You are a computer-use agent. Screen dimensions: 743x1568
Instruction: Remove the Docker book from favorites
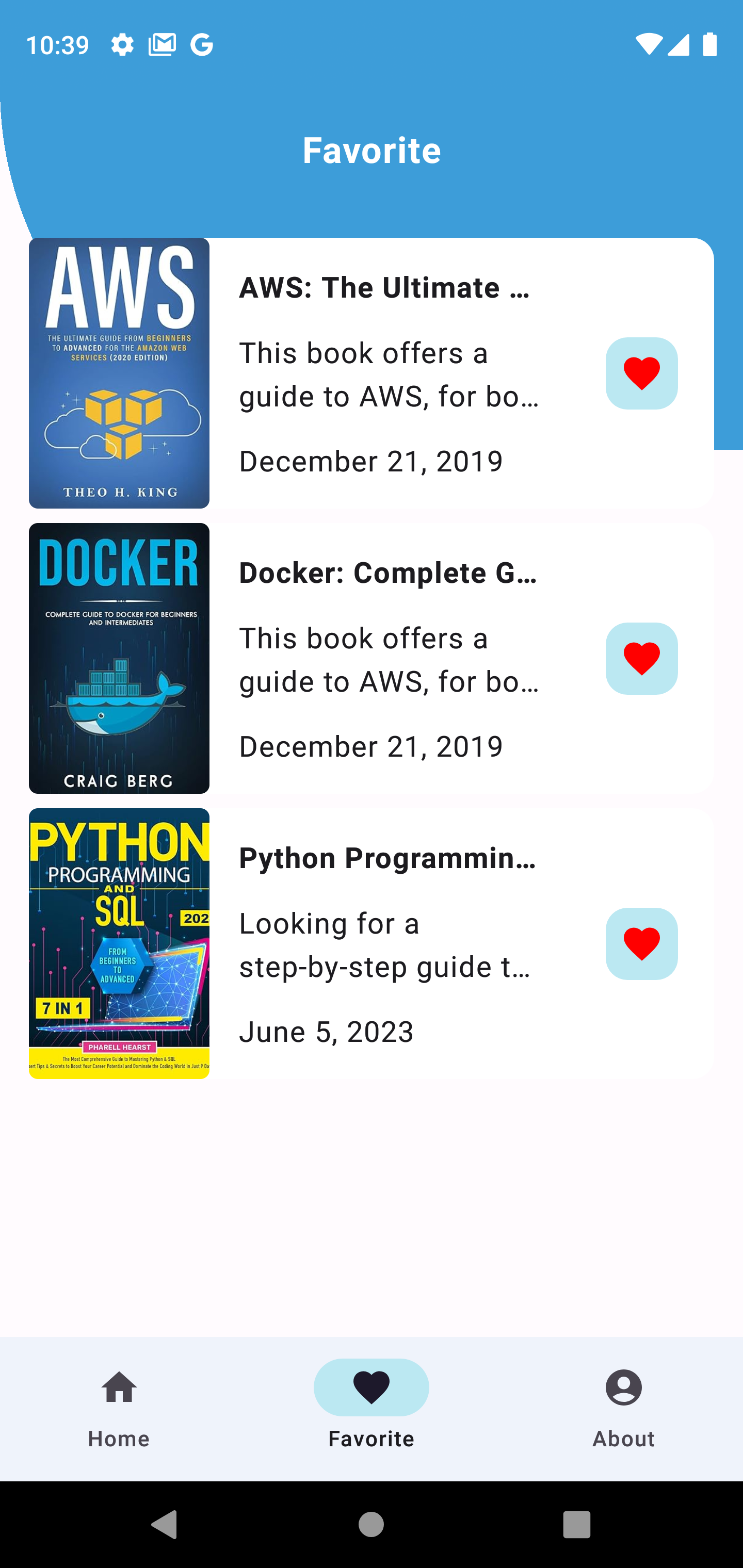[641, 659]
